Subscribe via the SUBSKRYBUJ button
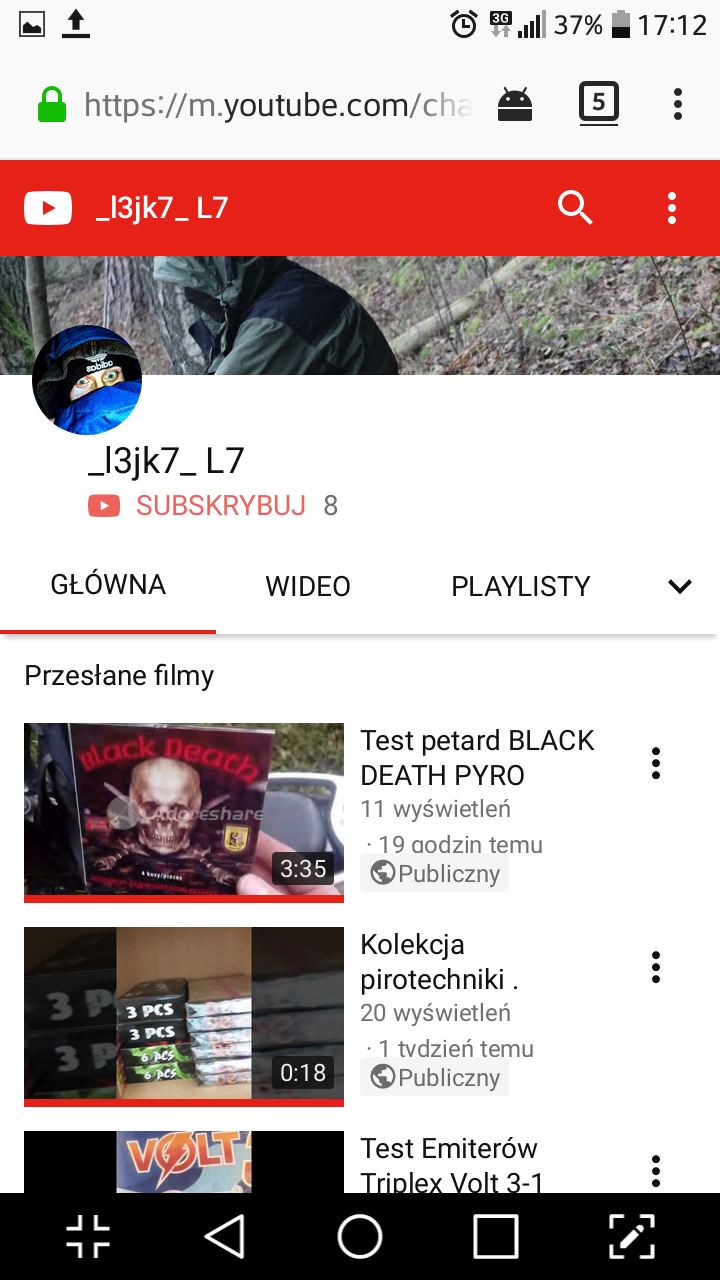720x1280 pixels. [x=197, y=506]
